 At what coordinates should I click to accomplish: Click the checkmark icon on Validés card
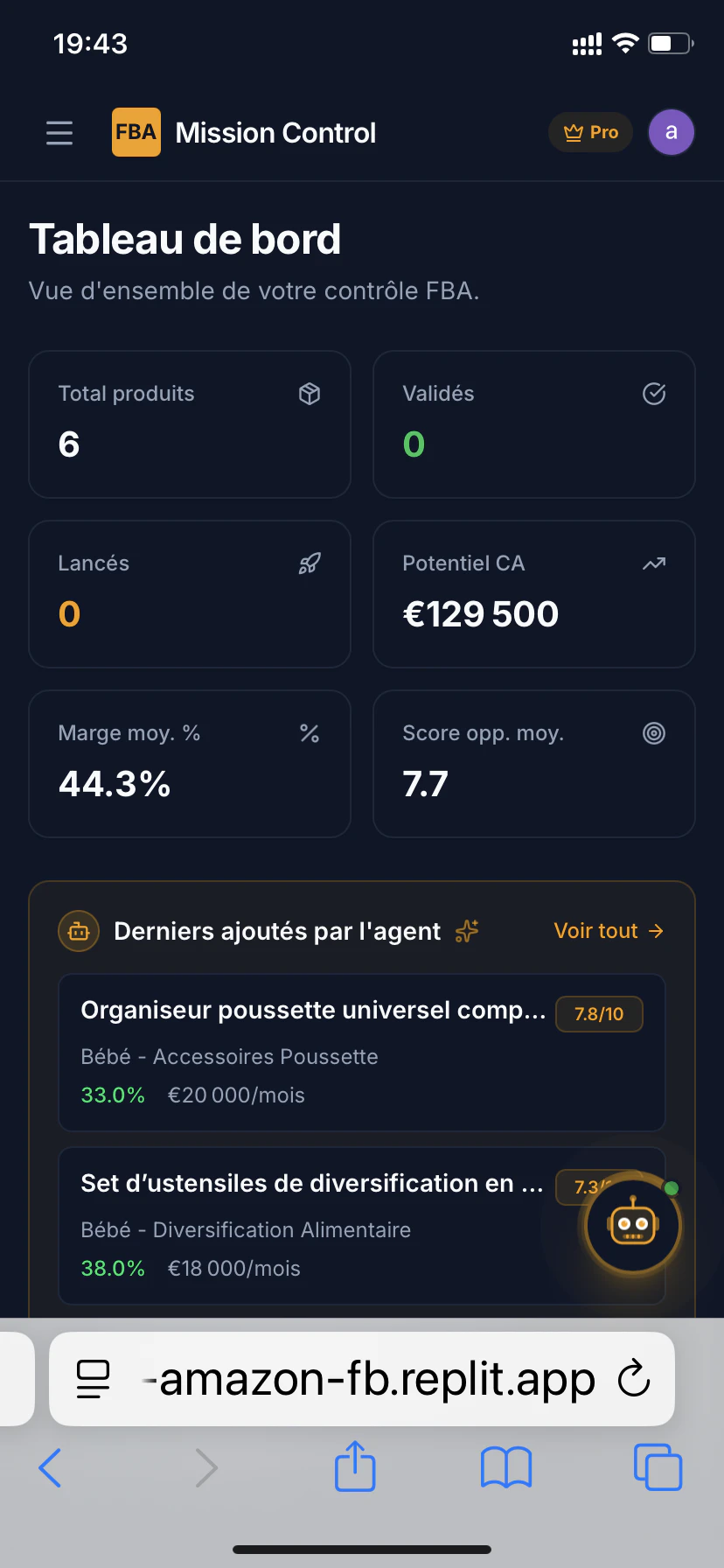(653, 393)
